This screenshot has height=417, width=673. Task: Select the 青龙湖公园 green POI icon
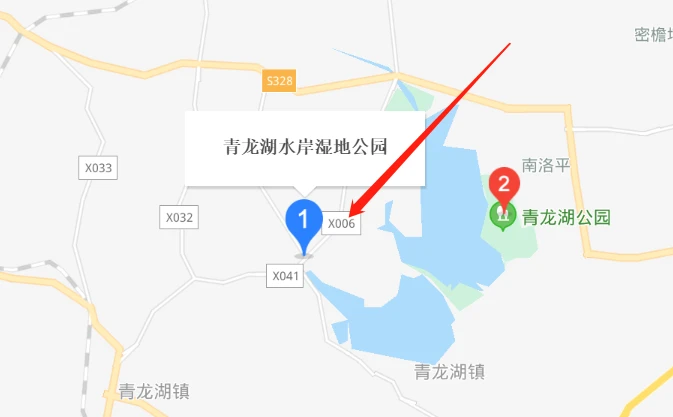point(501,215)
